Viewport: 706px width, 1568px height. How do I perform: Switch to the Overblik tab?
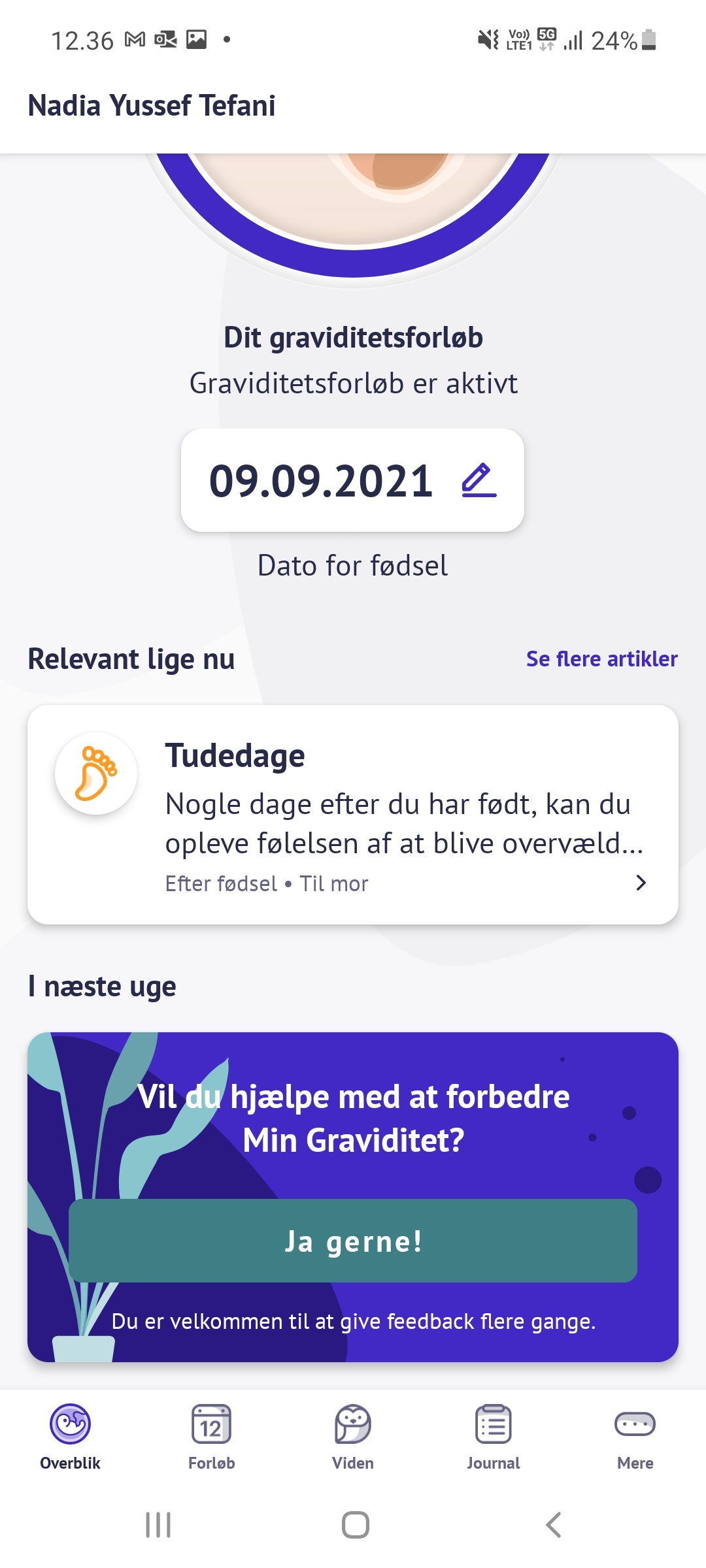coord(70,1436)
